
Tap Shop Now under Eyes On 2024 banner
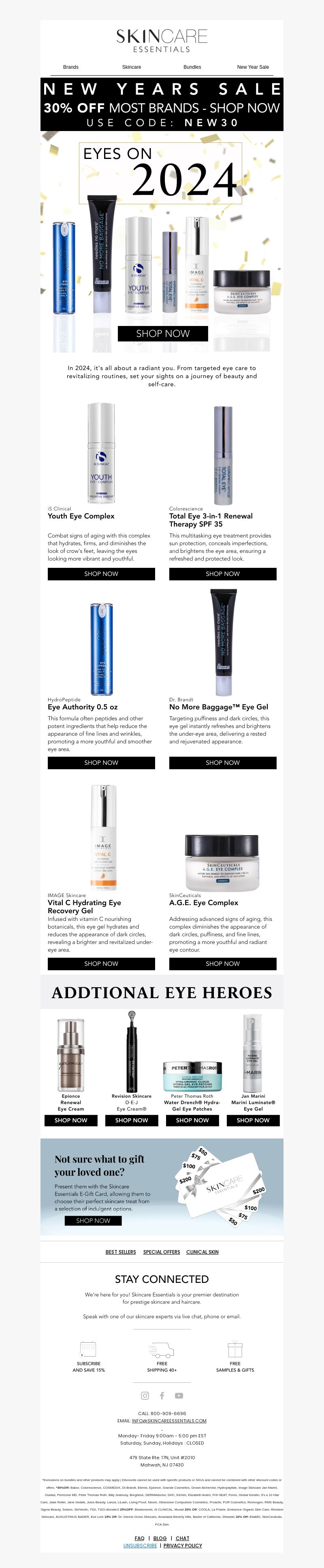click(163, 334)
